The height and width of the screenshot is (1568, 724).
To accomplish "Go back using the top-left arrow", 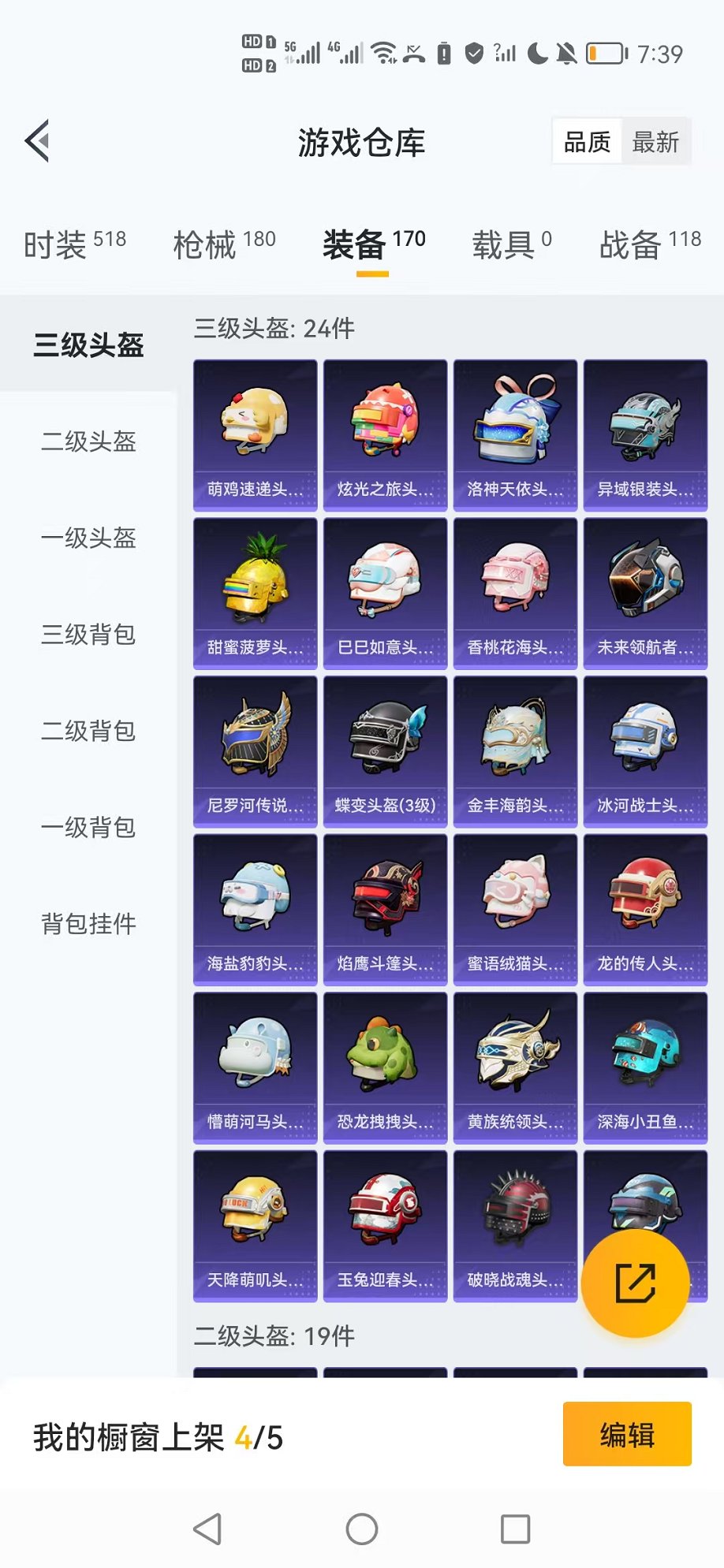I will pyautogui.click(x=38, y=141).
